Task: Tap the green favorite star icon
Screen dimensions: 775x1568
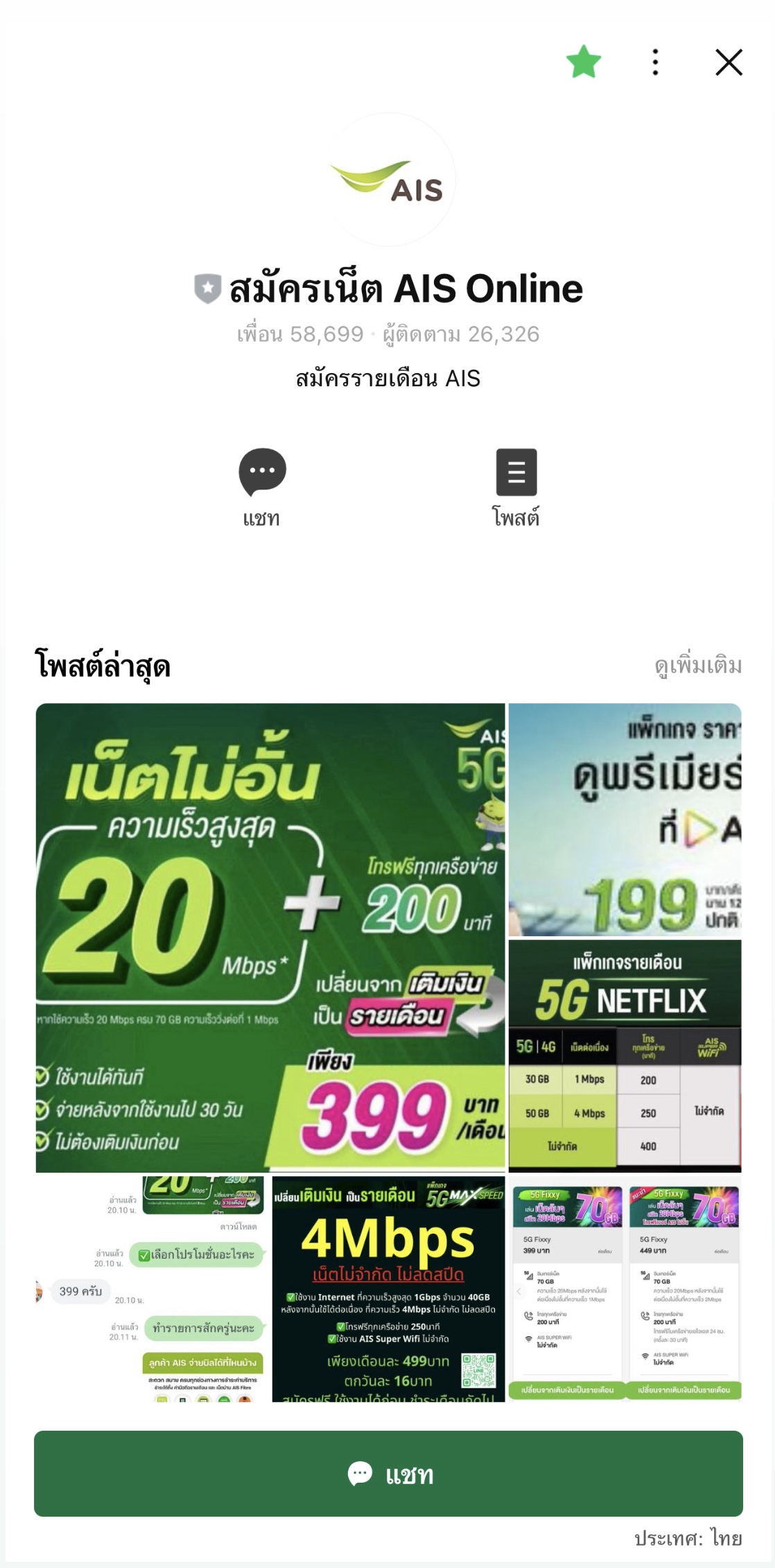Action: point(584,62)
